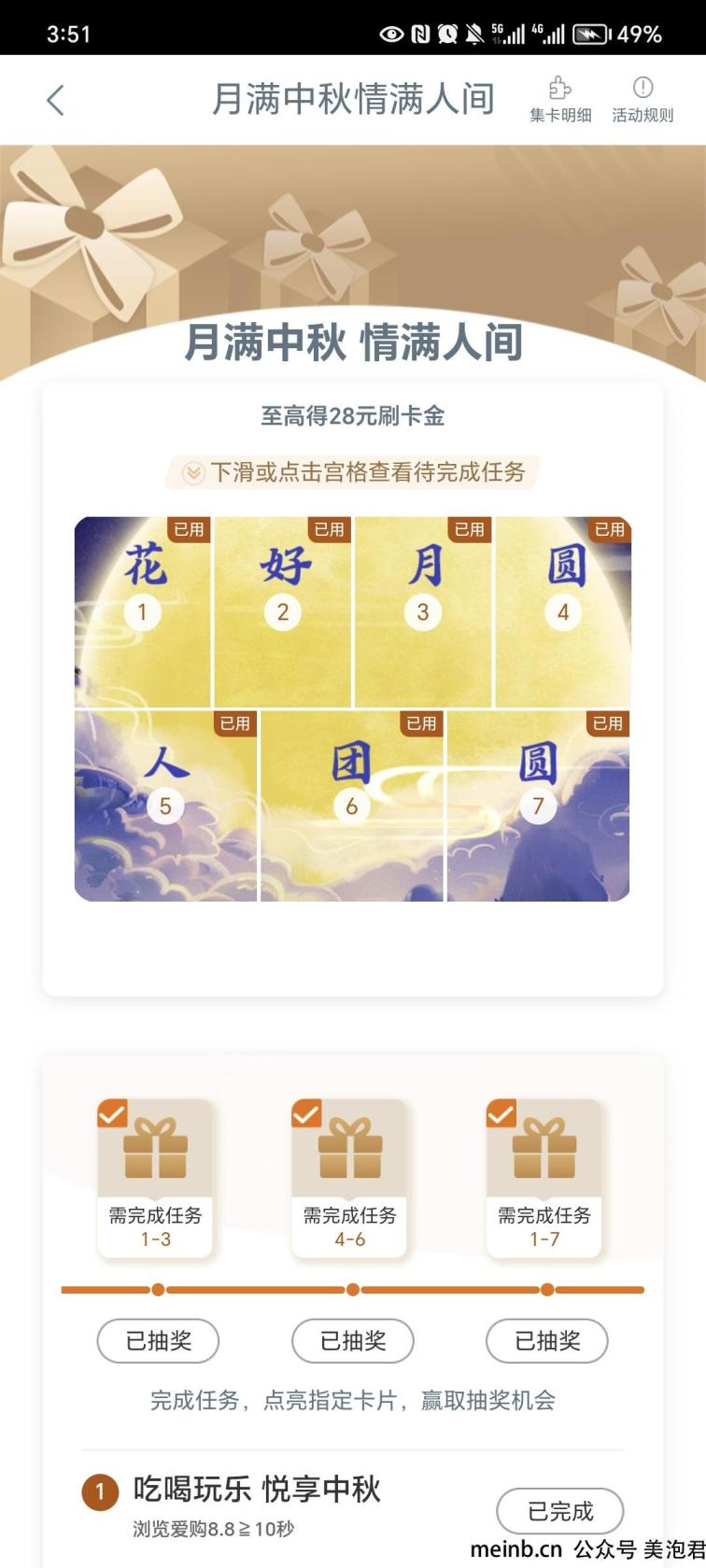Viewport: 706px width, 1568px height.
Task: Open 活动规则 activity rules
Action: point(642,100)
